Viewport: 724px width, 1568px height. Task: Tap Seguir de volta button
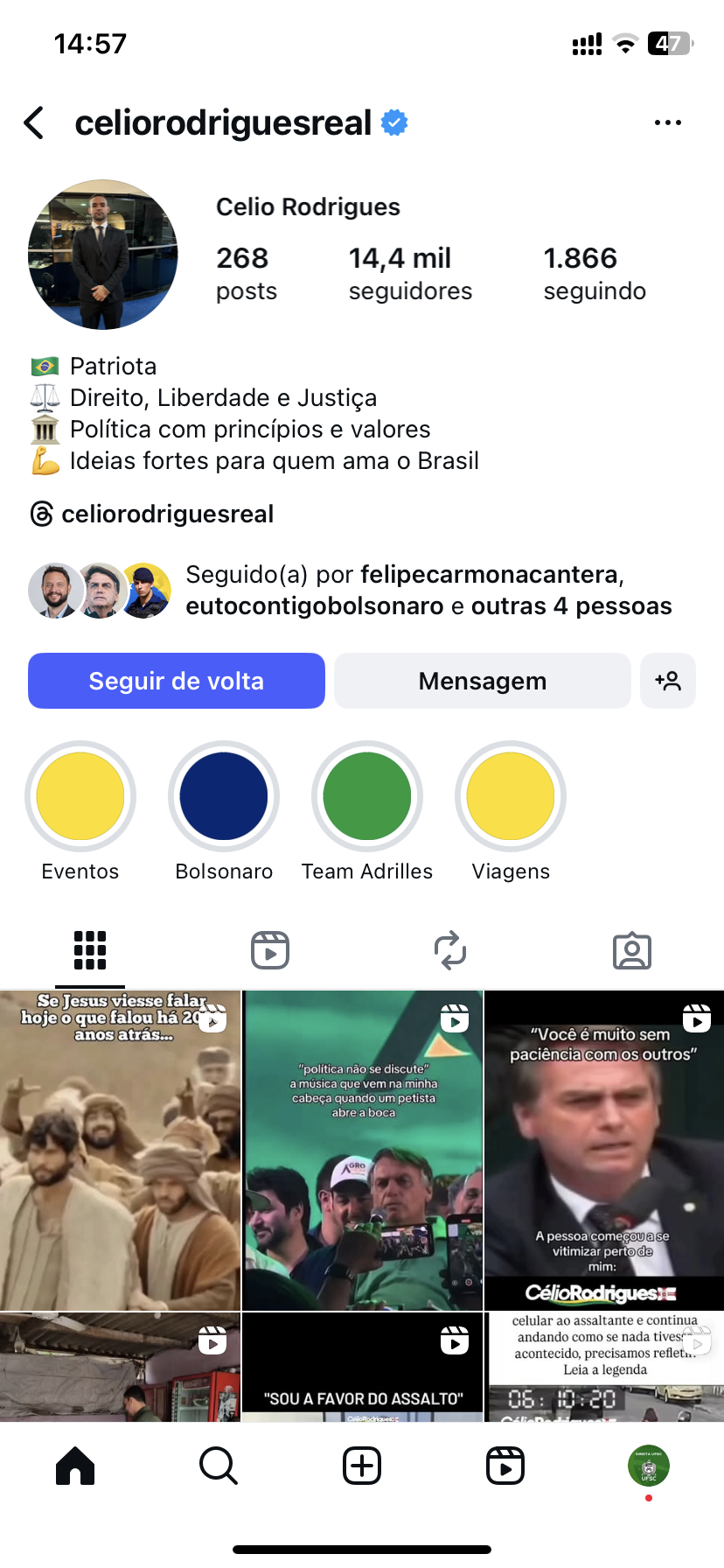point(177,681)
